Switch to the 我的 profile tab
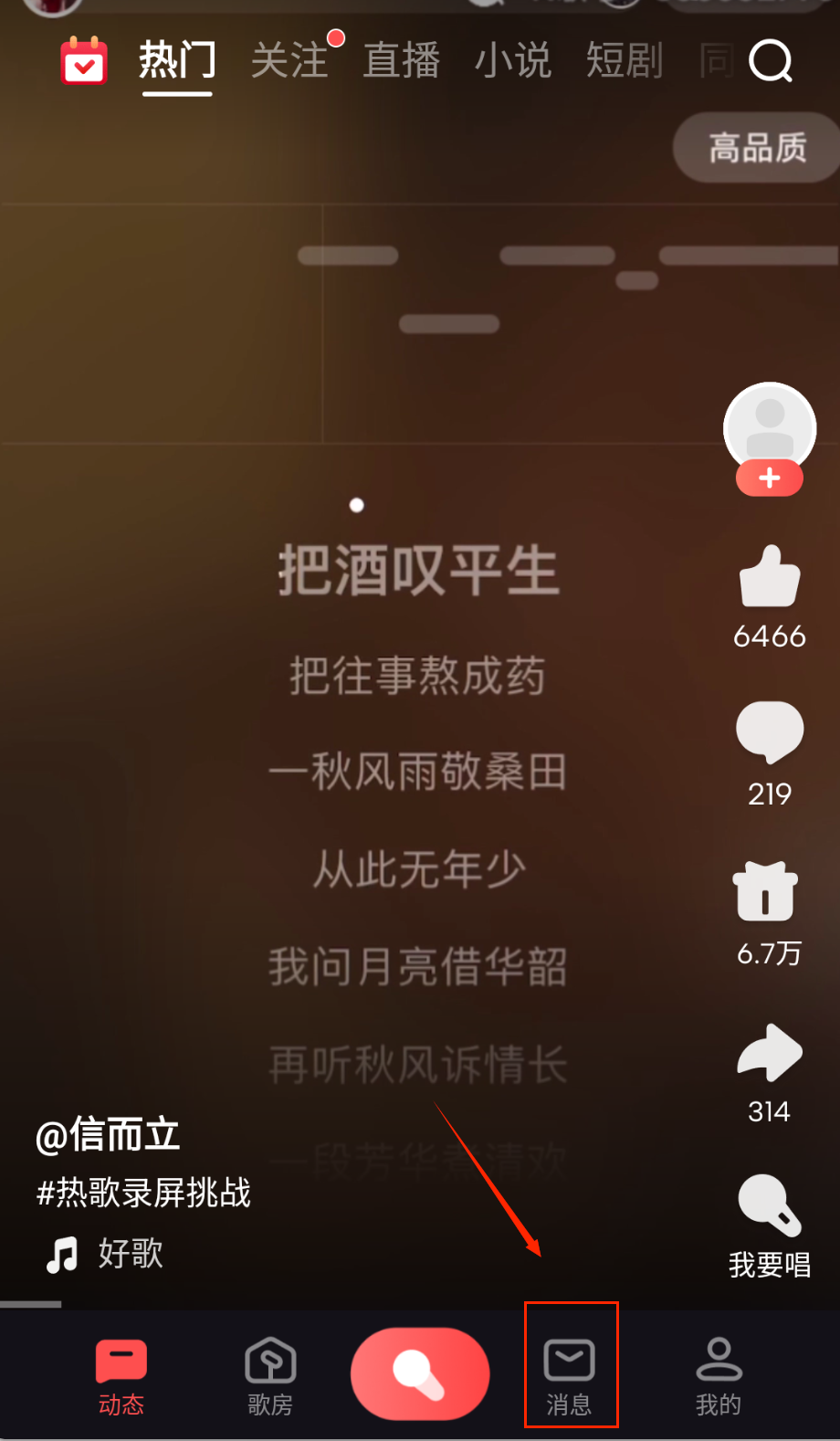Viewport: 840px width, 1441px height. tap(719, 1375)
